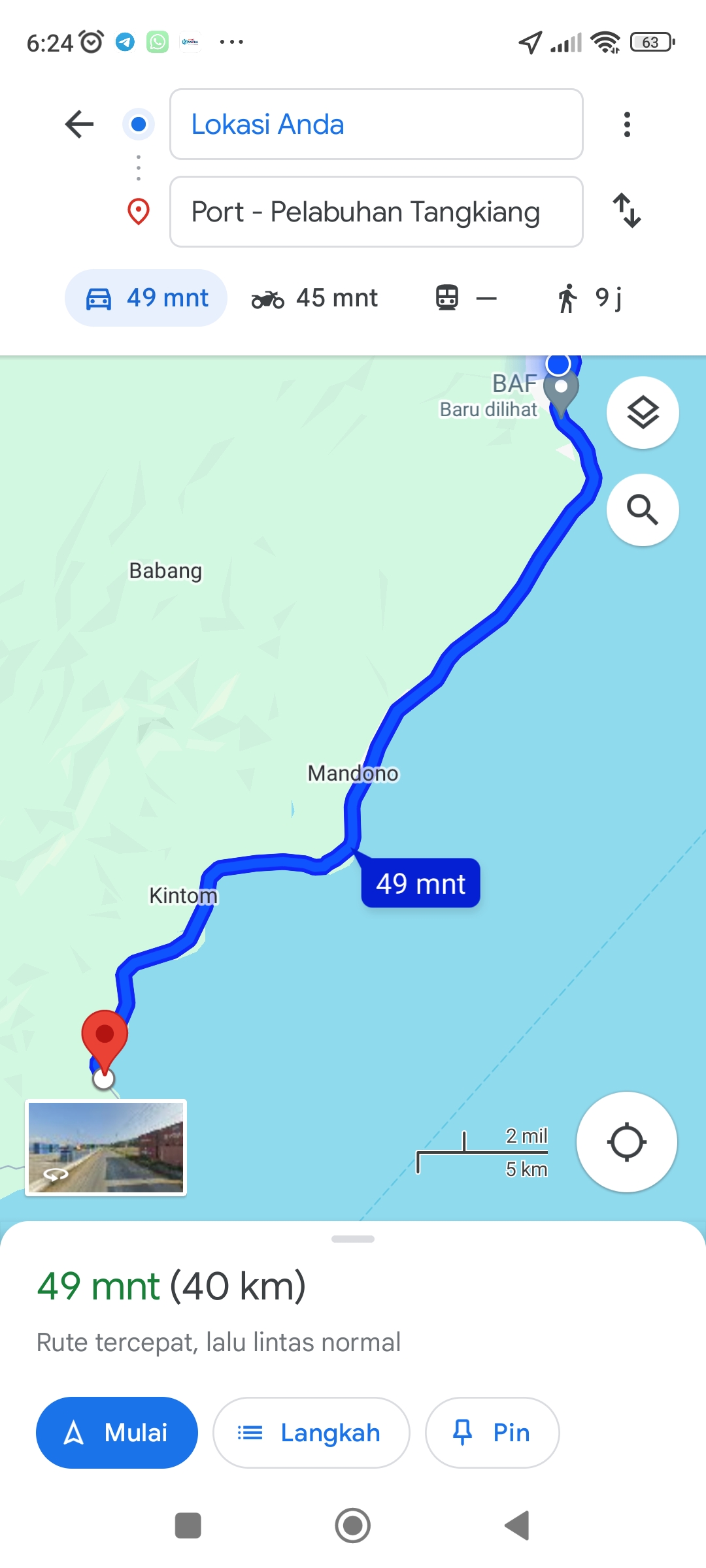This screenshot has width=706, height=1568.
Task: Edit the Lokasi Anda starting point field
Action: (376, 124)
